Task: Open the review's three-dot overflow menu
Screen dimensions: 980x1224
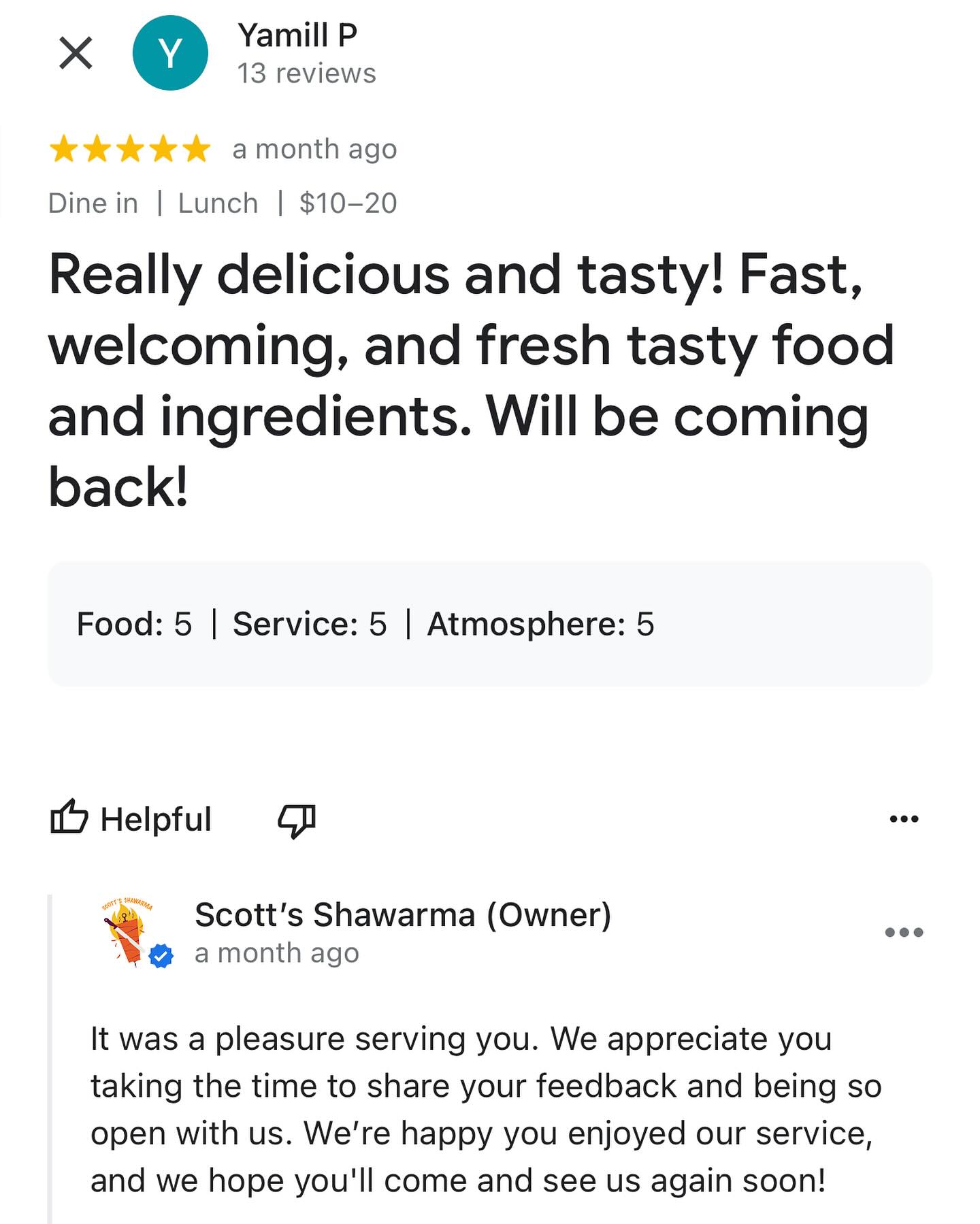Action: (x=904, y=818)
